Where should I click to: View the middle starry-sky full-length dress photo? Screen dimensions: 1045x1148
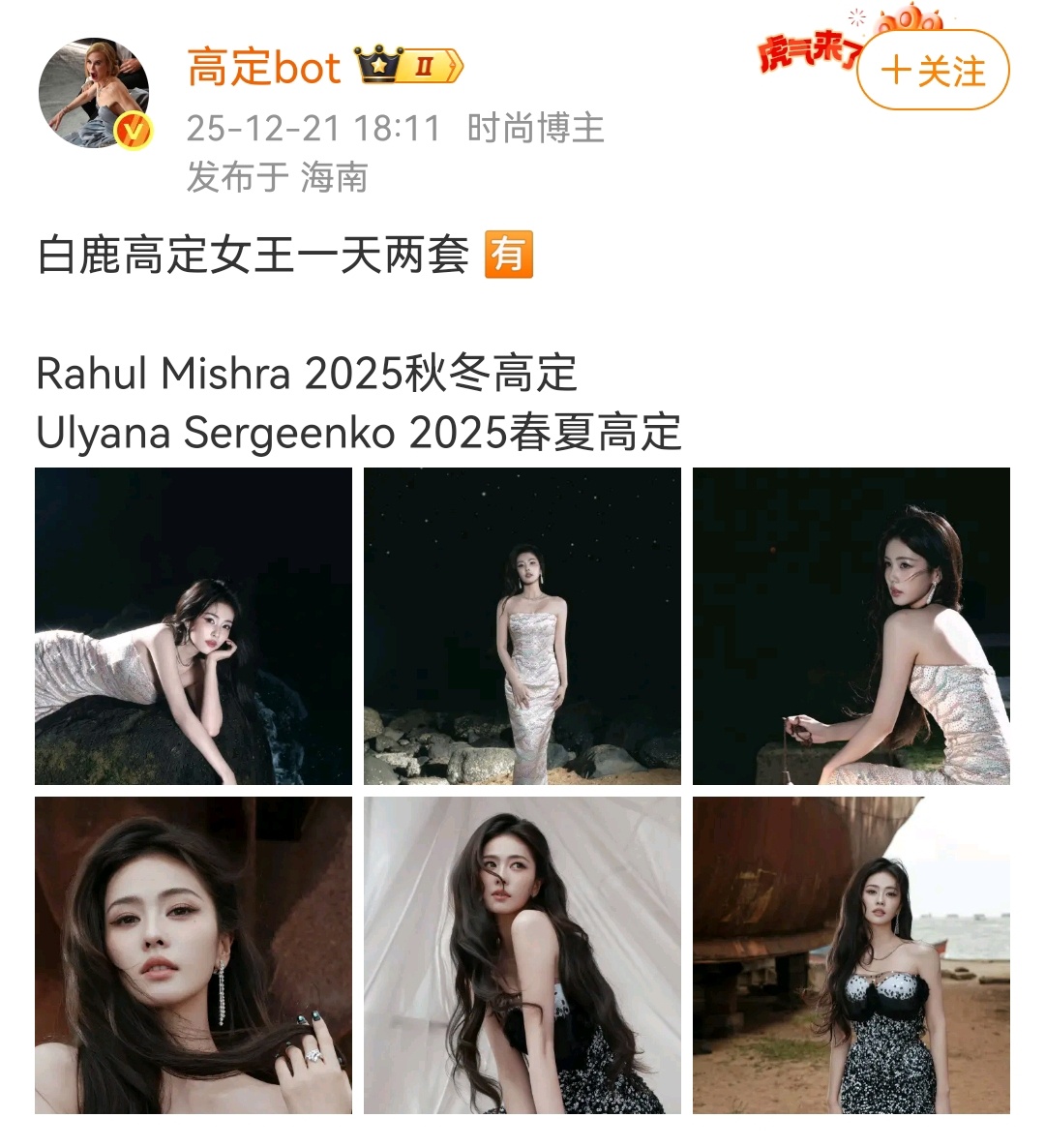coord(522,624)
